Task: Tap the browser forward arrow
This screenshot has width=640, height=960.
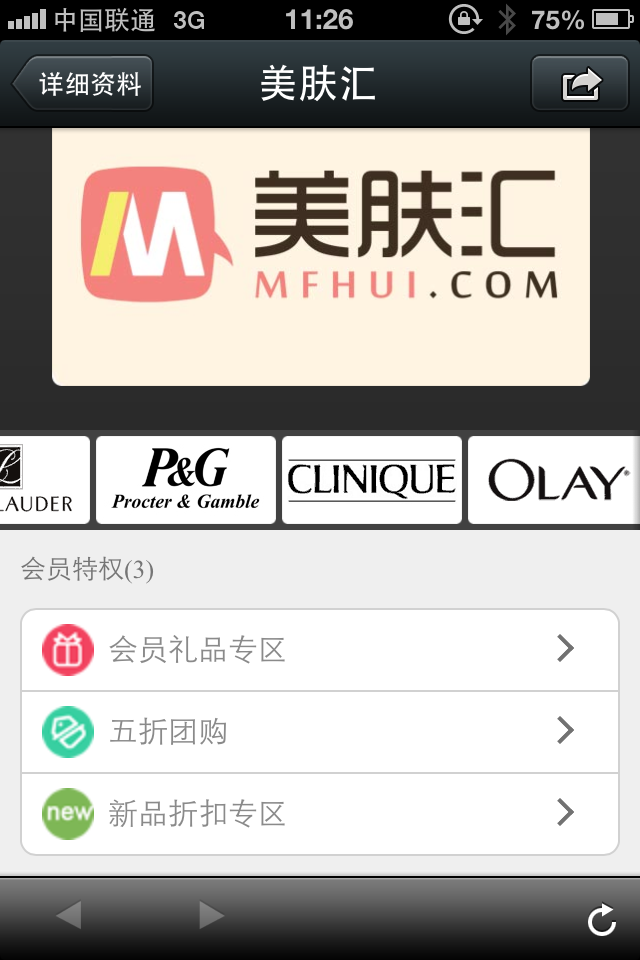Action: (x=211, y=915)
